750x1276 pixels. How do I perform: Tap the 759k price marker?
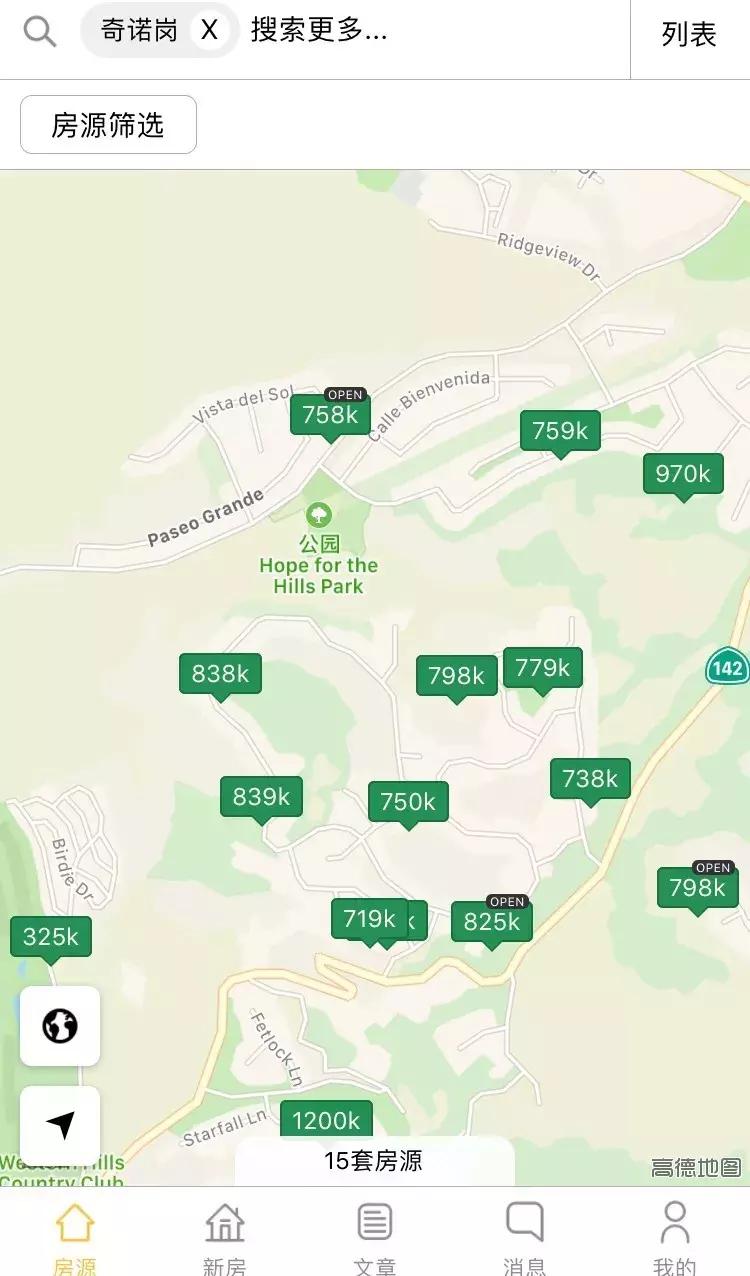tap(560, 431)
